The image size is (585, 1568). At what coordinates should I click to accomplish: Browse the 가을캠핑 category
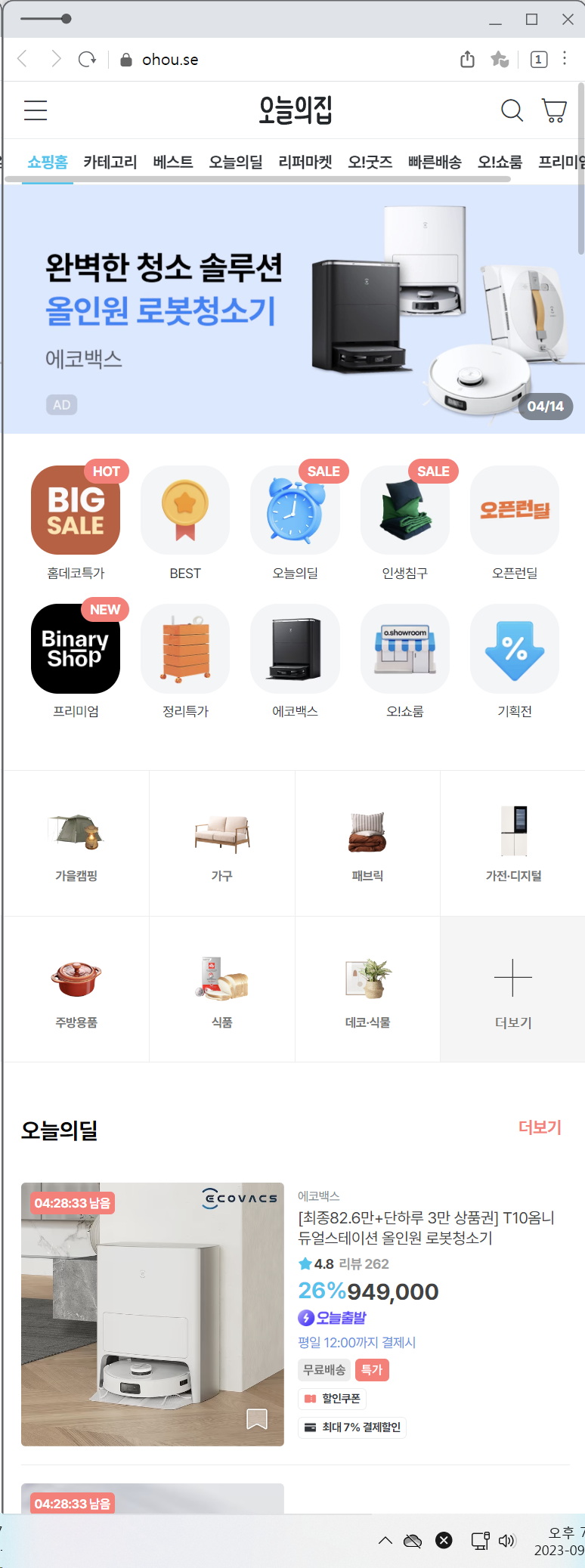(76, 843)
